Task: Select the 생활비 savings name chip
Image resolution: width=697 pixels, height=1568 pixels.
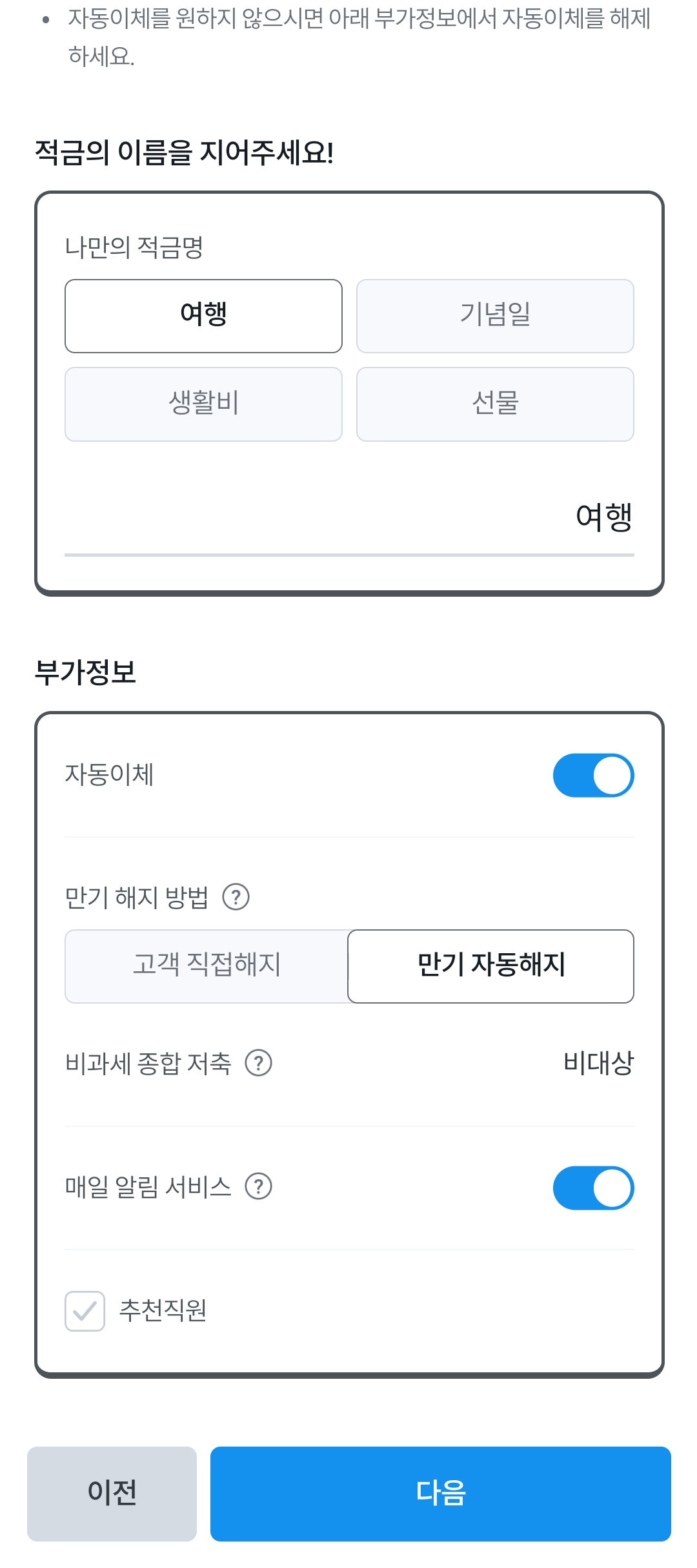Action: pos(203,404)
